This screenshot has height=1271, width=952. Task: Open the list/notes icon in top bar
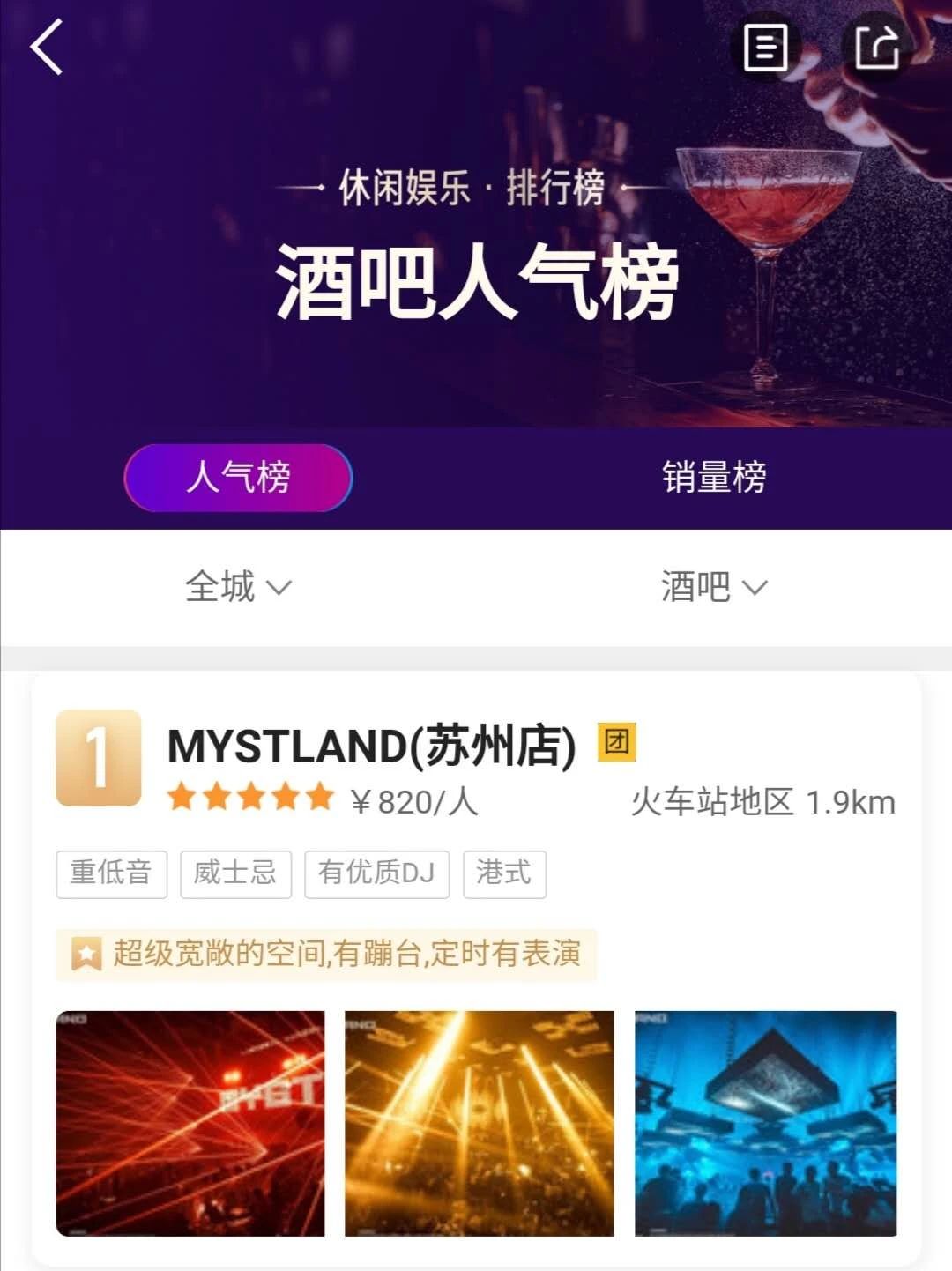[766, 48]
